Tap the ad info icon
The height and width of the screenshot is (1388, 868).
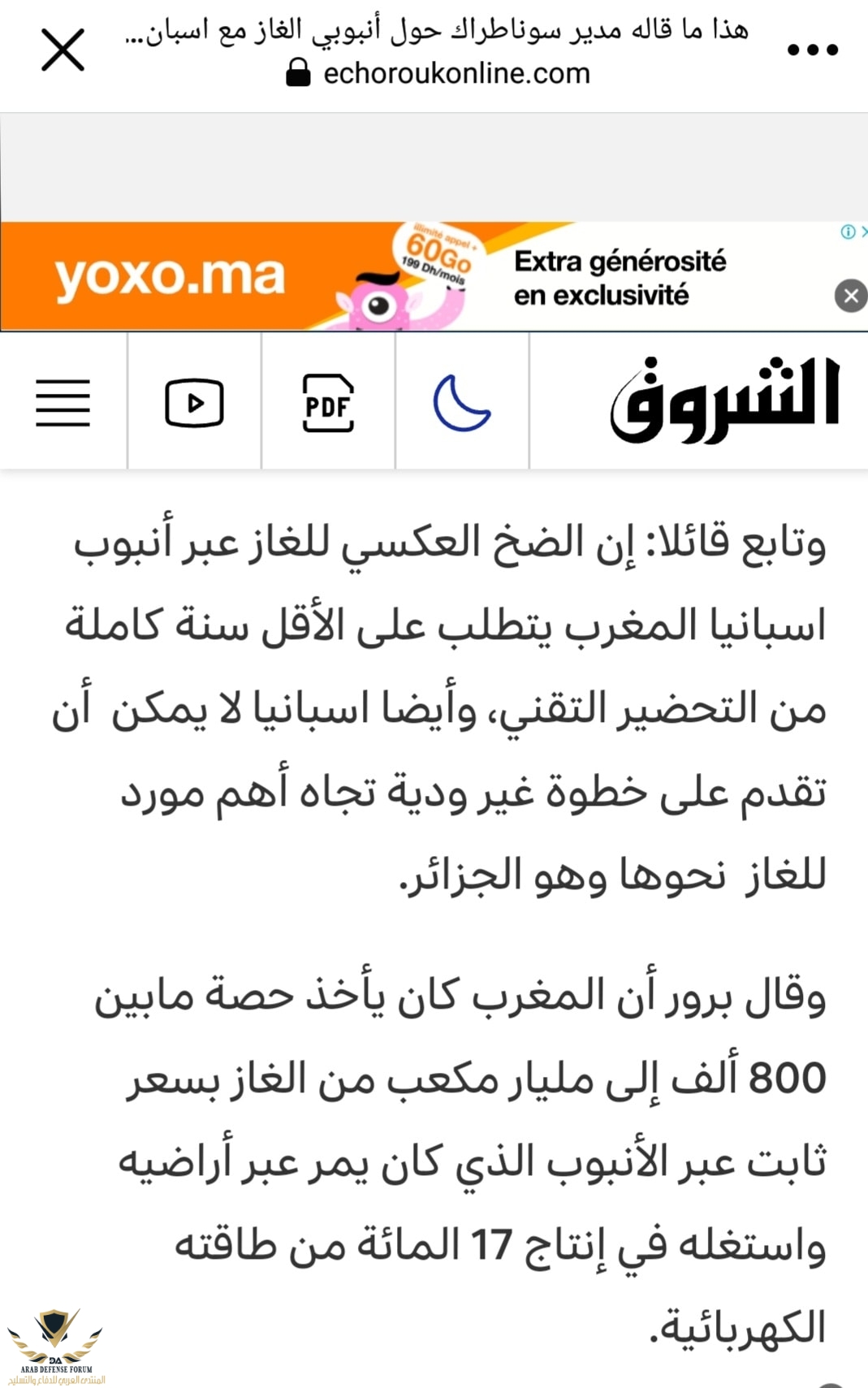(x=848, y=232)
